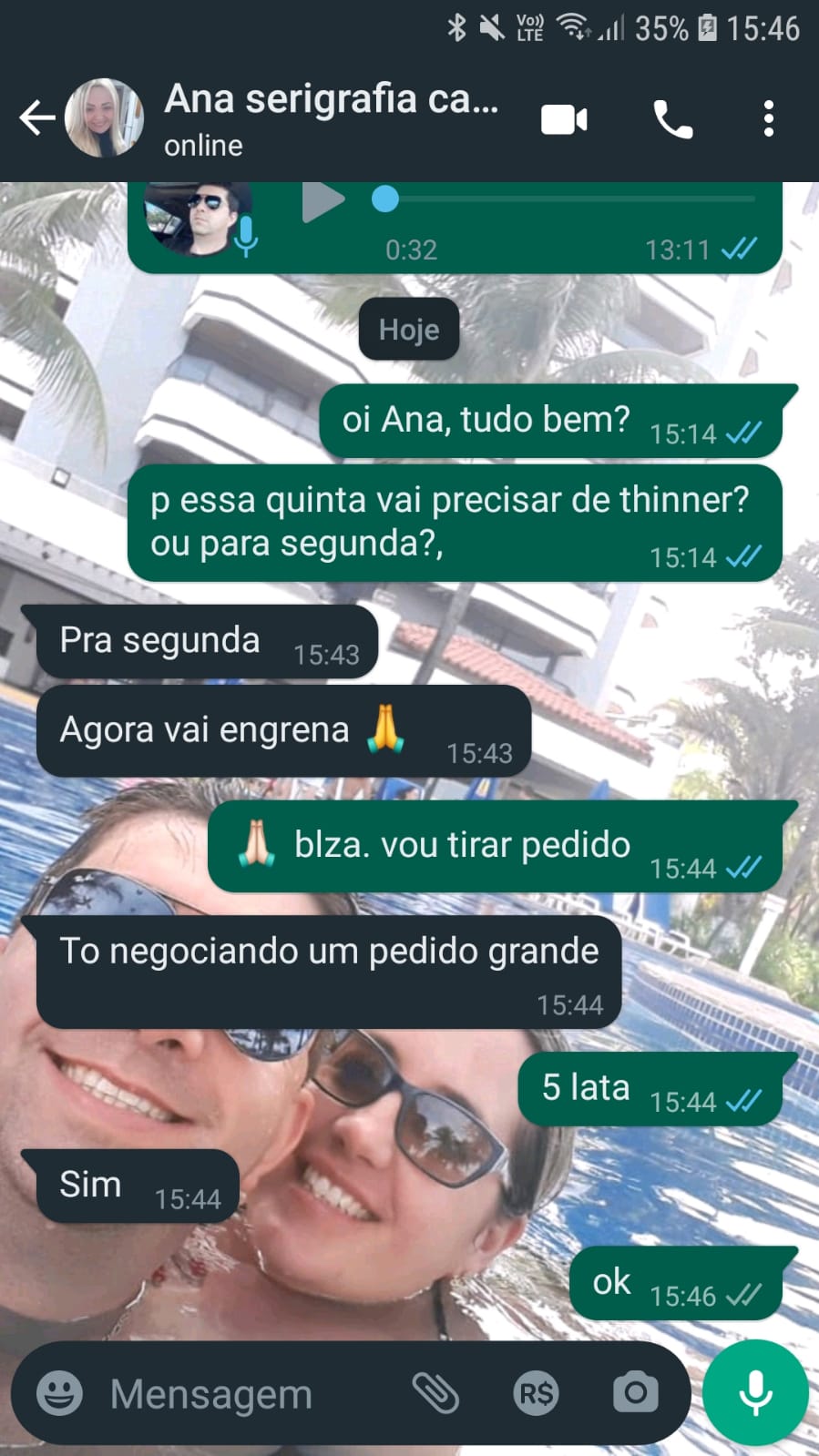Open the camera to send photo
Image resolution: width=819 pixels, height=1456 pixels.
pos(635,1393)
